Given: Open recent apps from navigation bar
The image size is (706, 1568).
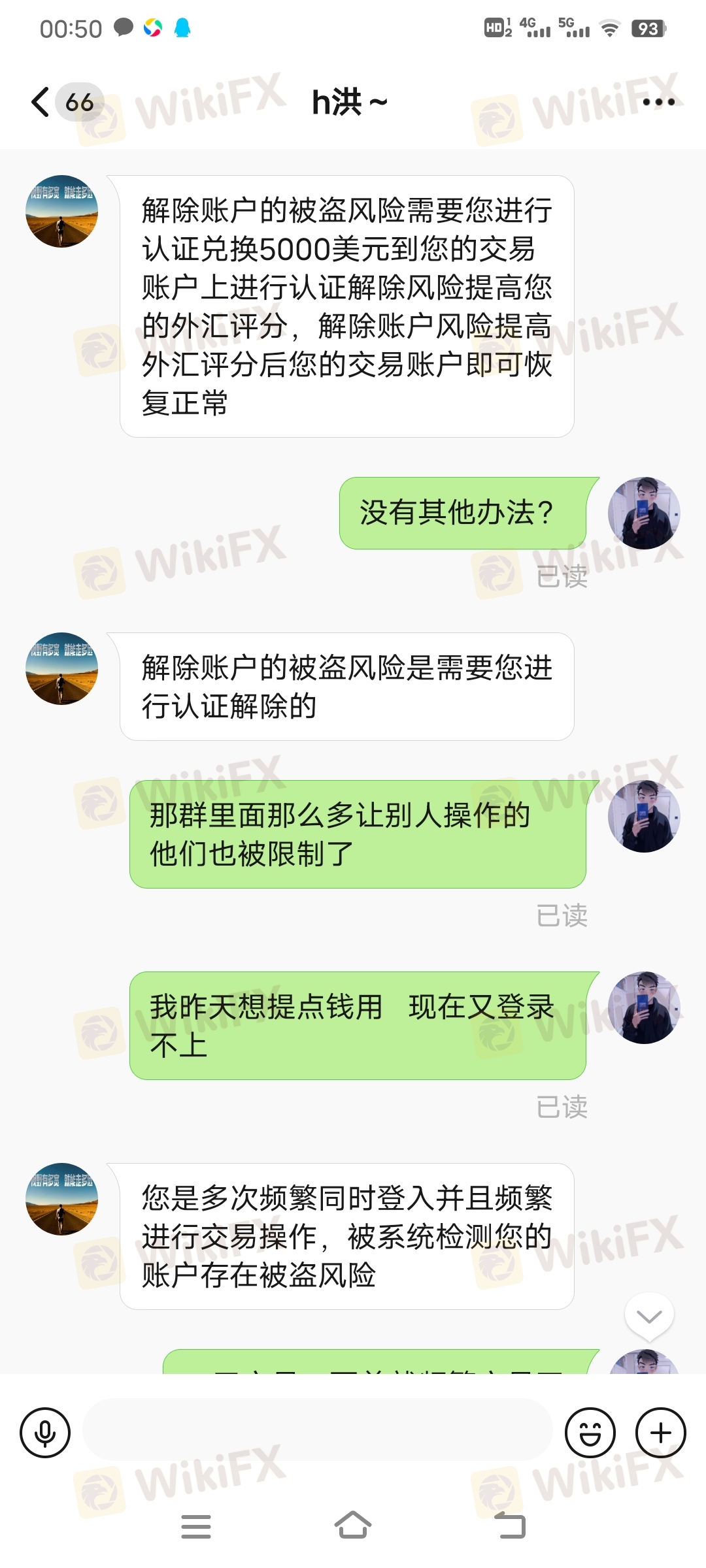Looking at the screenshot, I should coord(196,1527).
